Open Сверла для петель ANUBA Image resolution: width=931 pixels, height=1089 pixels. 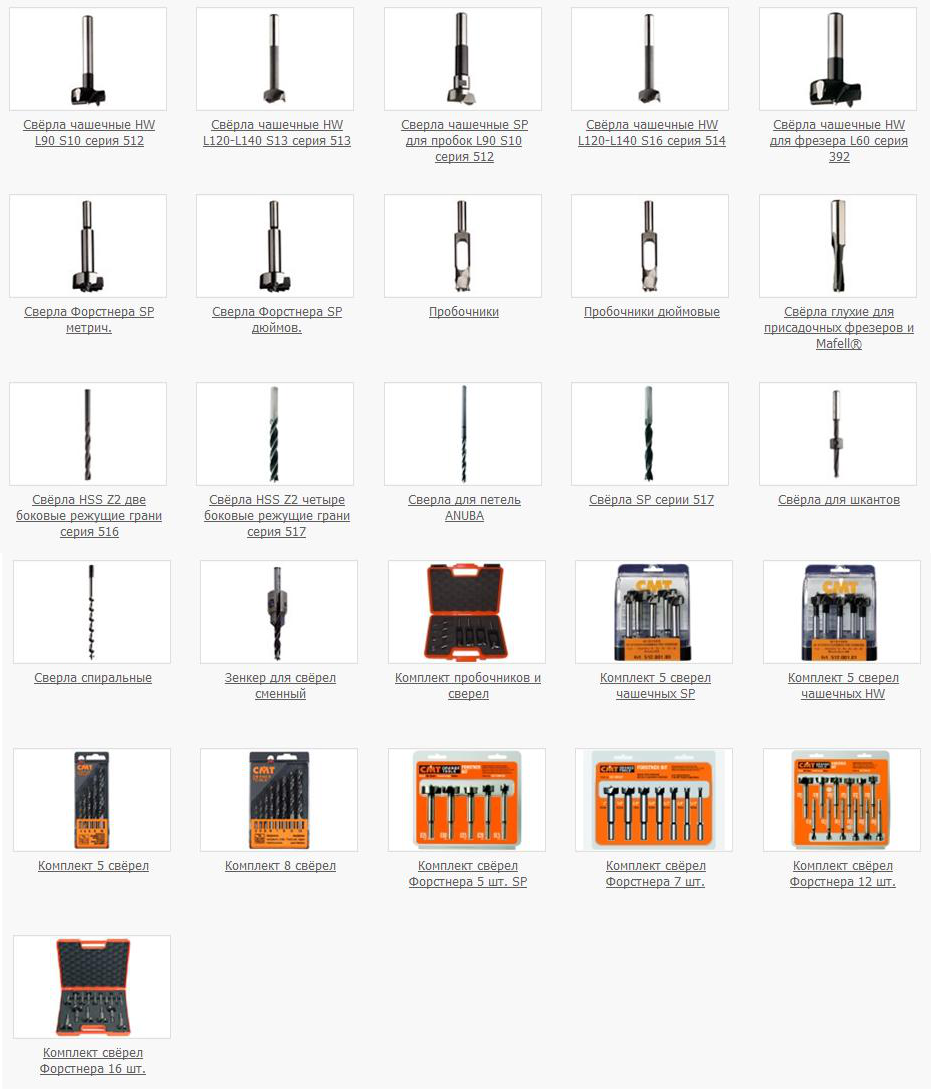[x=464, y=507]
